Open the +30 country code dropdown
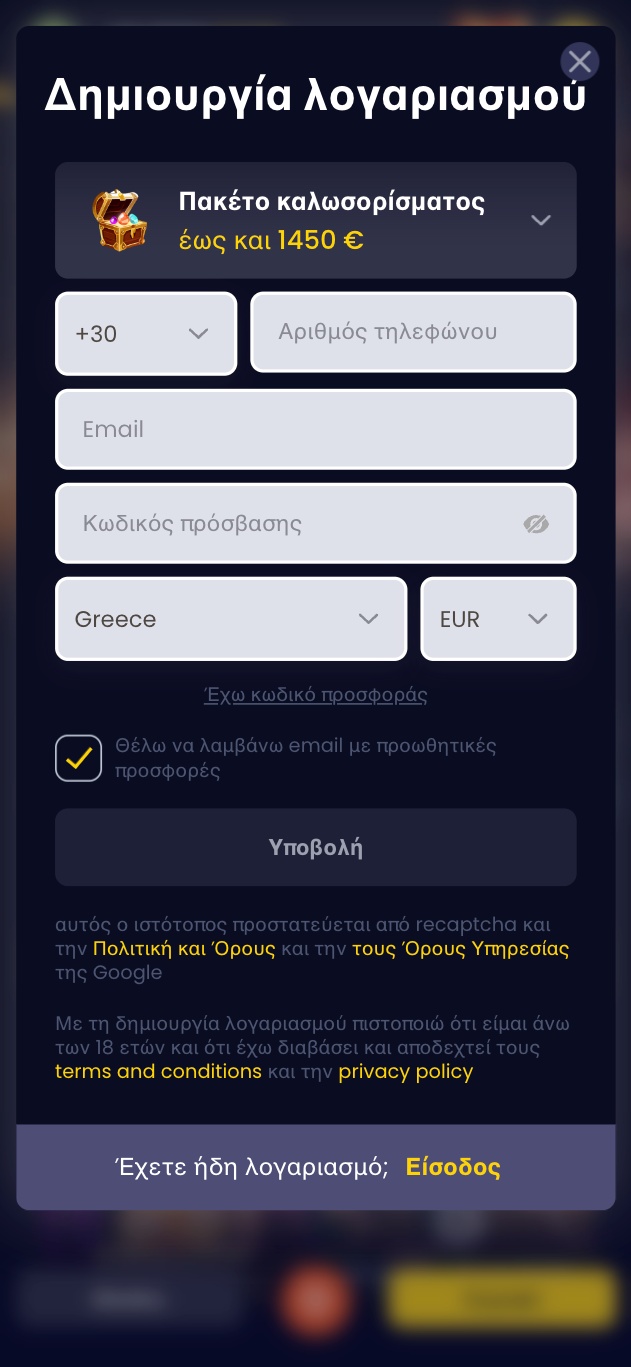This screenshot has height=1367, width=631. (x=146, y=334)
